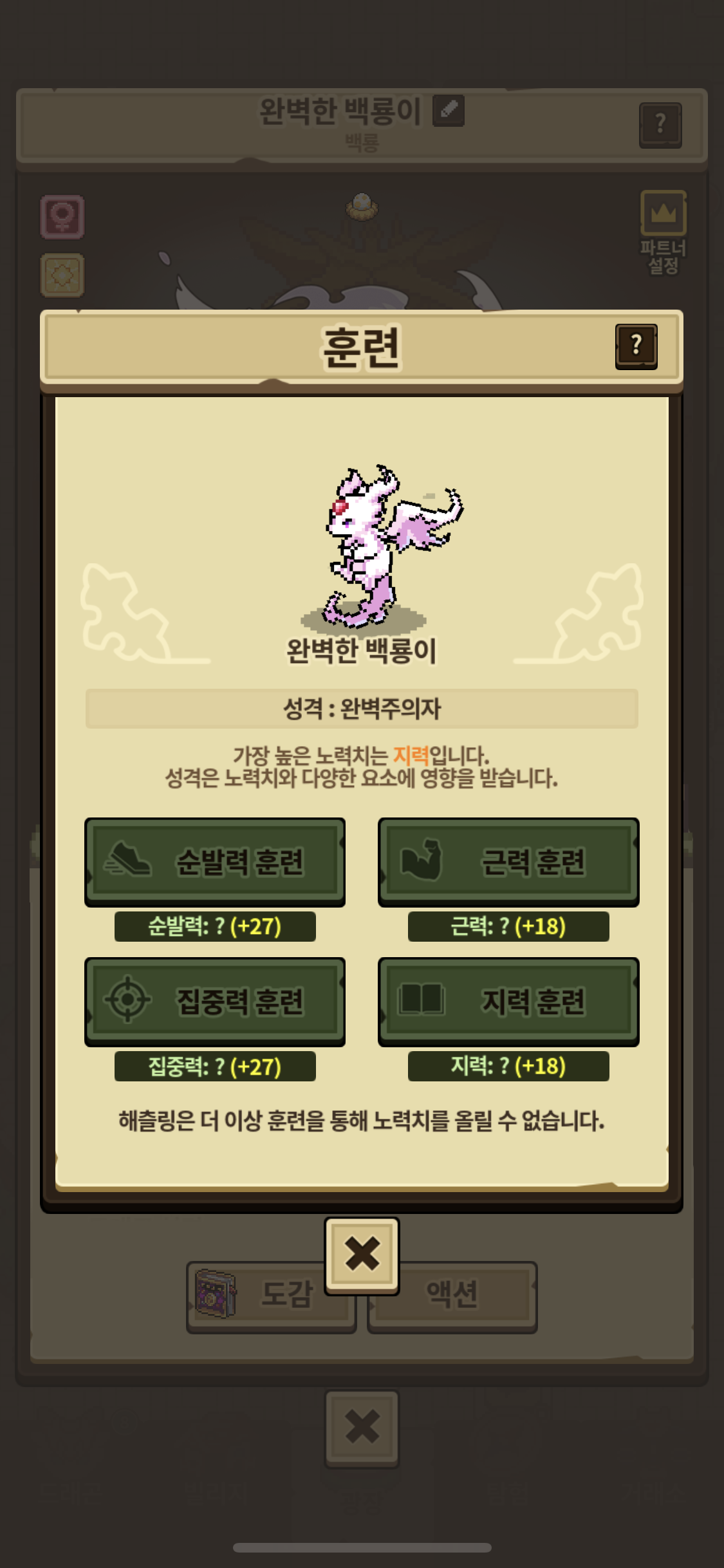The height and width of the screenshot is (1568, 724).
Task: Select 집중력 훈련 focus training
Action: pyautogui.click(x=215, y=1002)
